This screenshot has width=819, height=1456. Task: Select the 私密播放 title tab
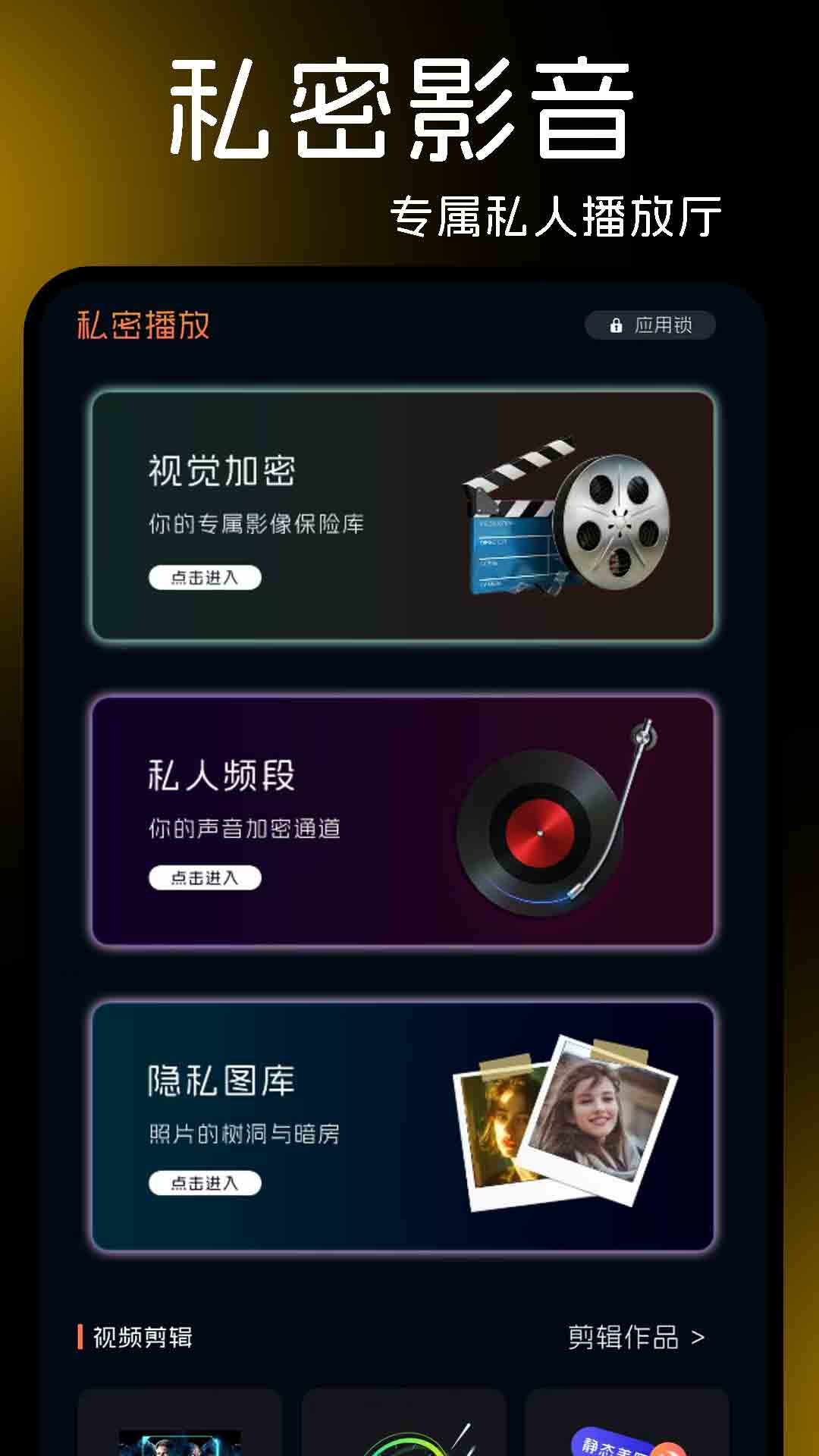coord(141,325)
